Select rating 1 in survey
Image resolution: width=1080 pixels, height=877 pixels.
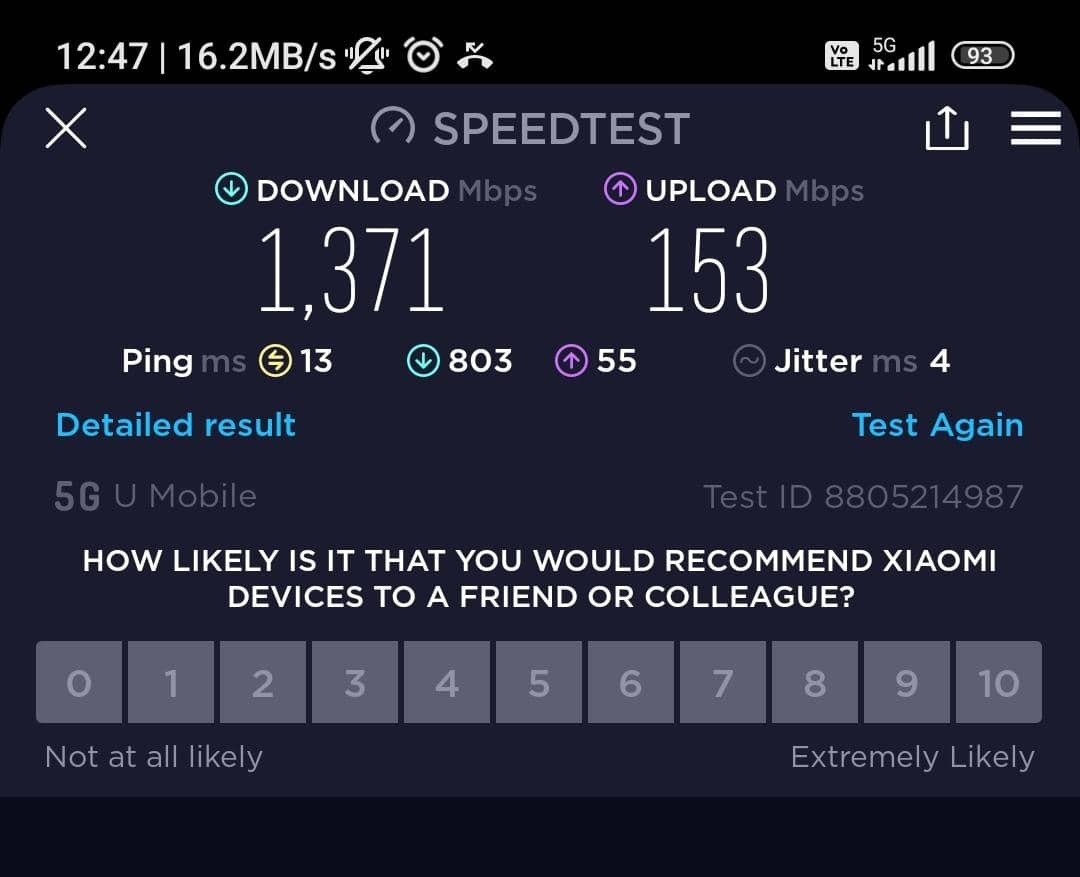(x=171, y=683)
